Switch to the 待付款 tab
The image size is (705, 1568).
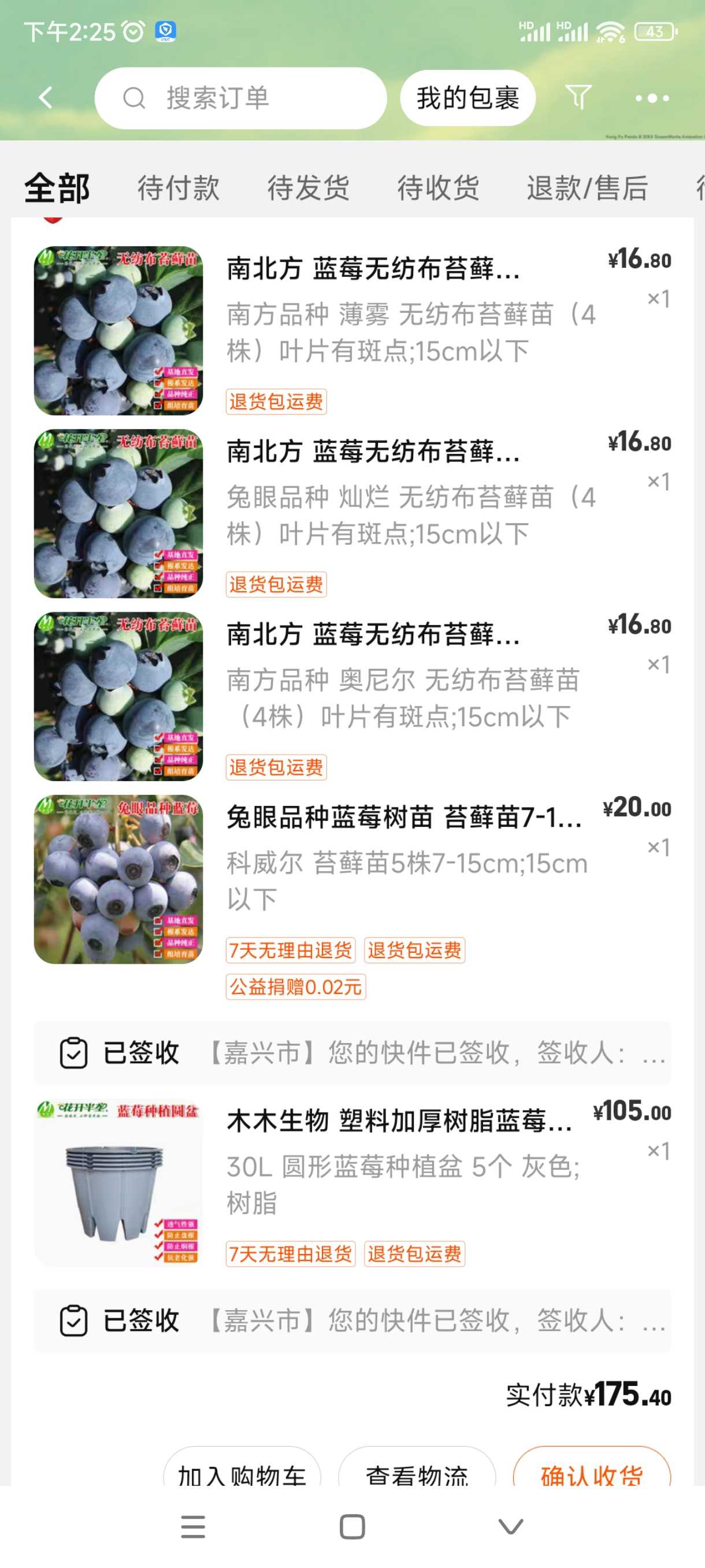pyautogui.click(x=178, y=187)
